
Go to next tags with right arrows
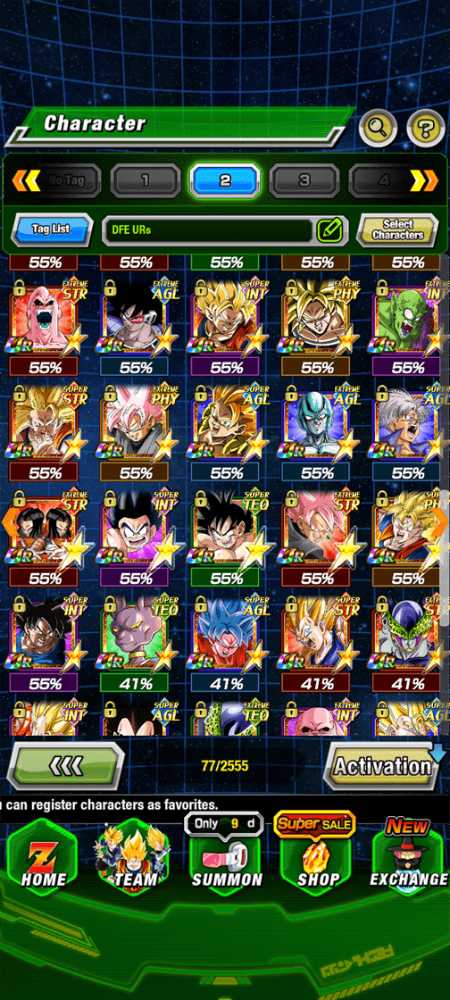click(425, 181)
